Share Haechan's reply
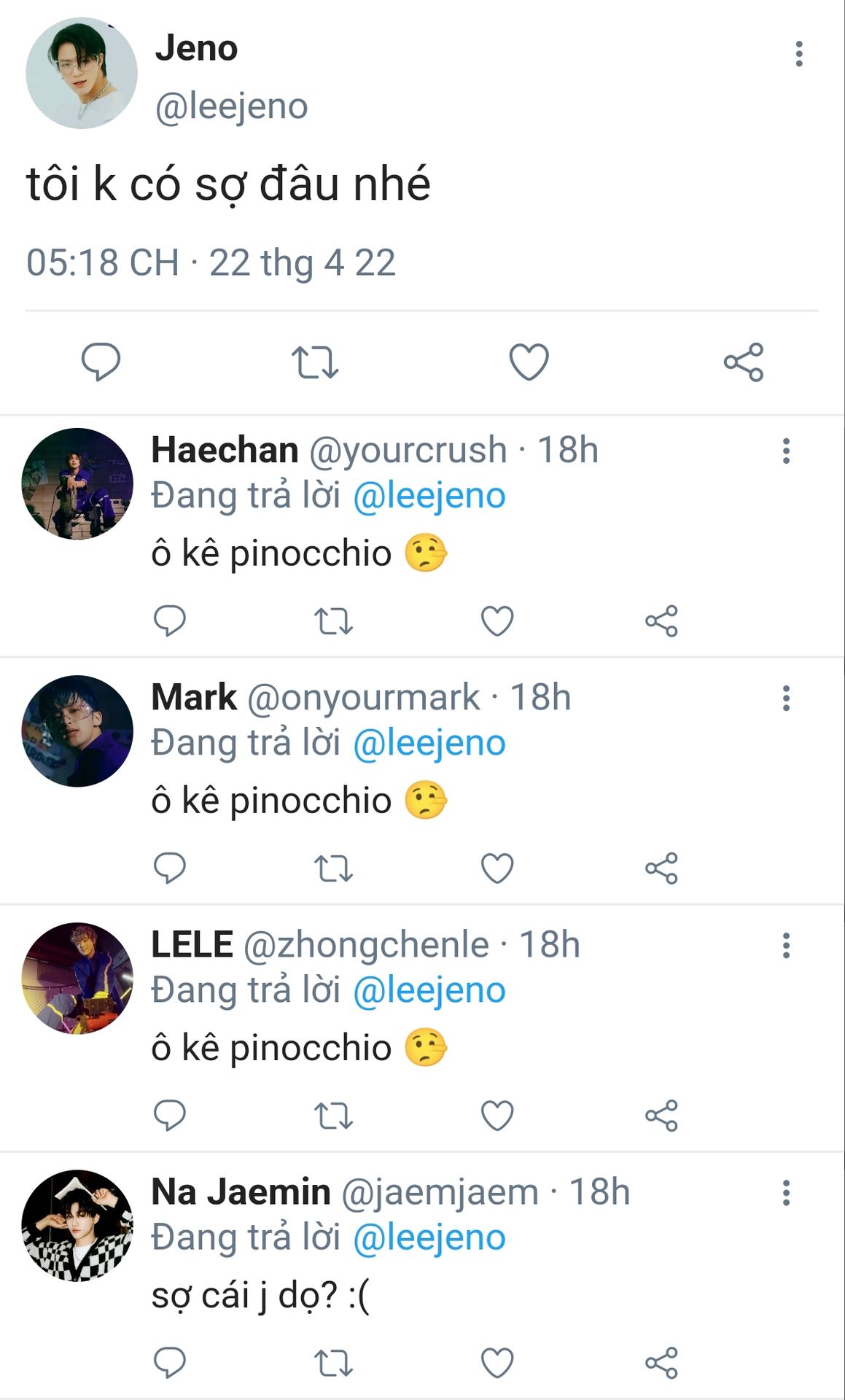The height and width of the screenshot is (1400, 845). pos(661,621)
